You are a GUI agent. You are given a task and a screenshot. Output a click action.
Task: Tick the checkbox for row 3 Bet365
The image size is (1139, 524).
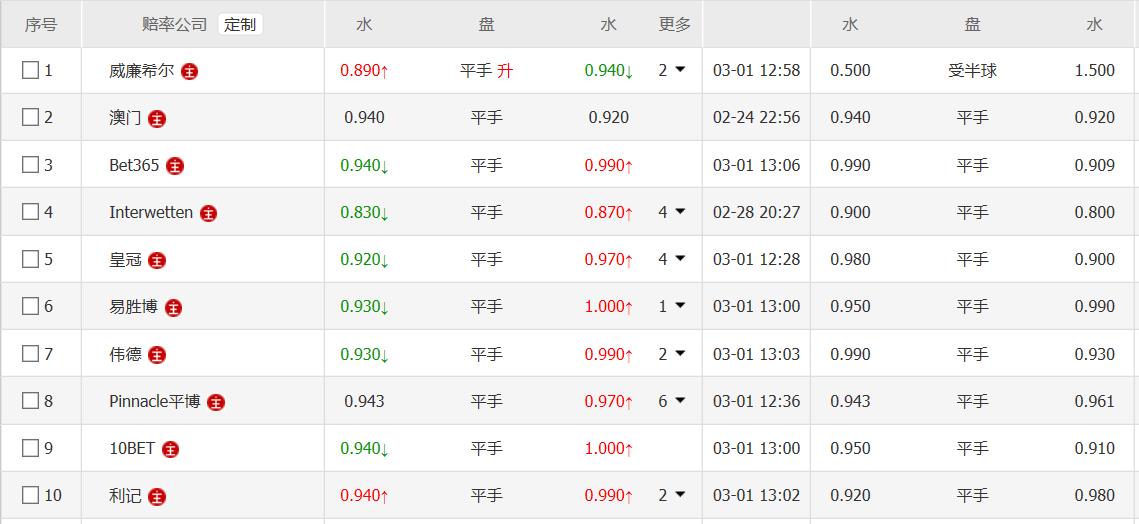click(x=31, y=165)
